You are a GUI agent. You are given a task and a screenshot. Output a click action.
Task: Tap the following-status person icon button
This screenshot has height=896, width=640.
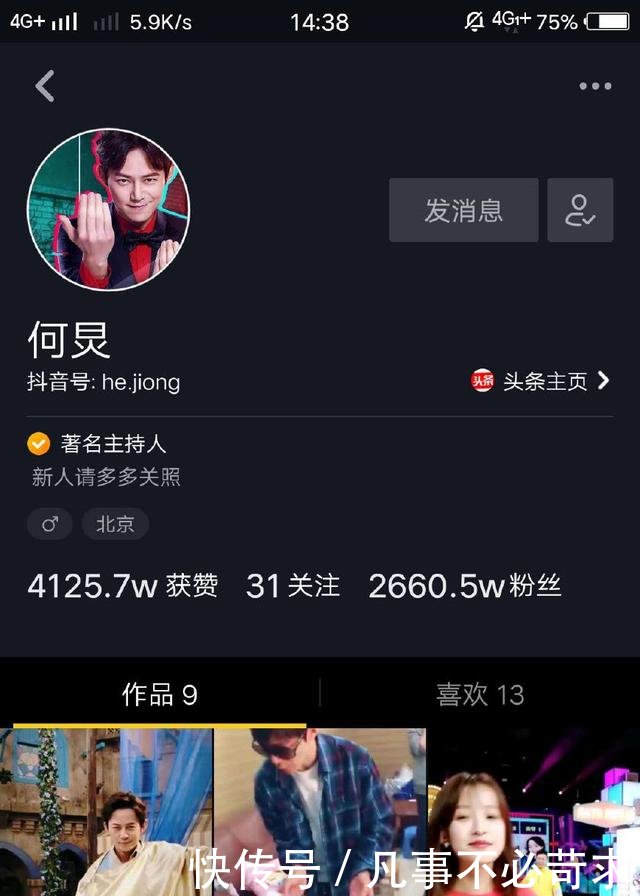tap(580, 210)
